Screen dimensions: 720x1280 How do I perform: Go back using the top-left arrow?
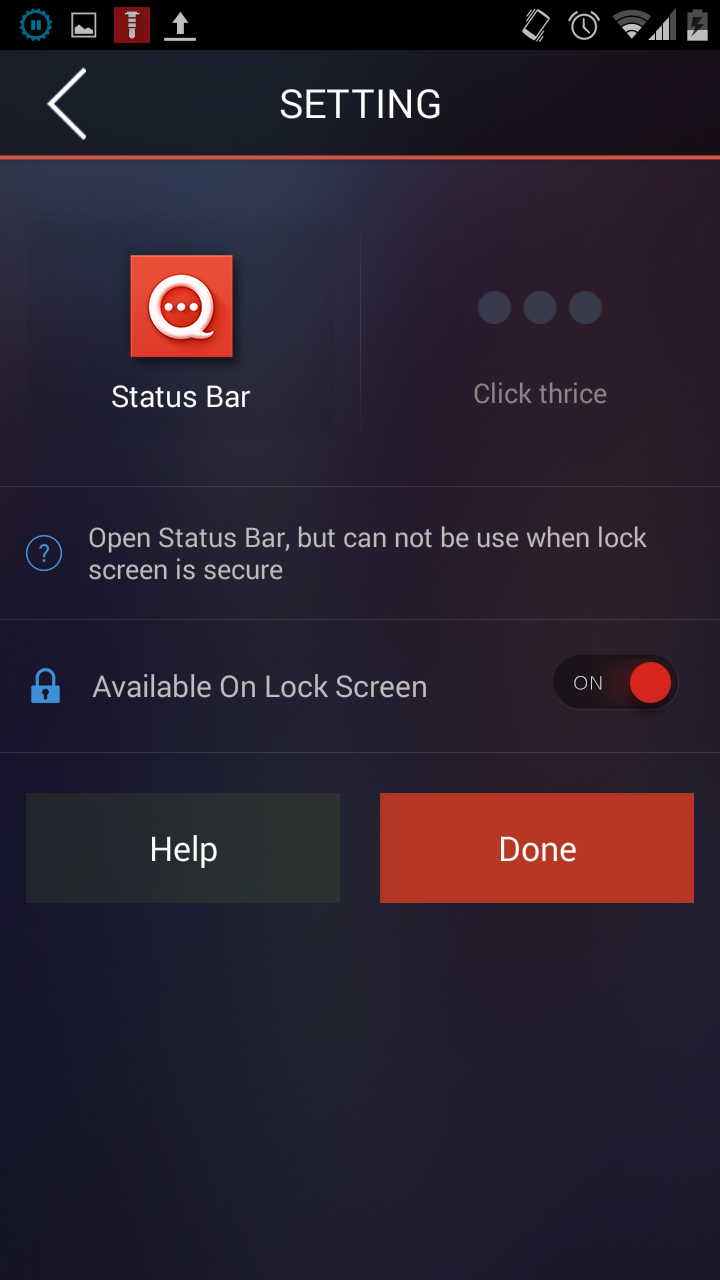coord(67,104)
